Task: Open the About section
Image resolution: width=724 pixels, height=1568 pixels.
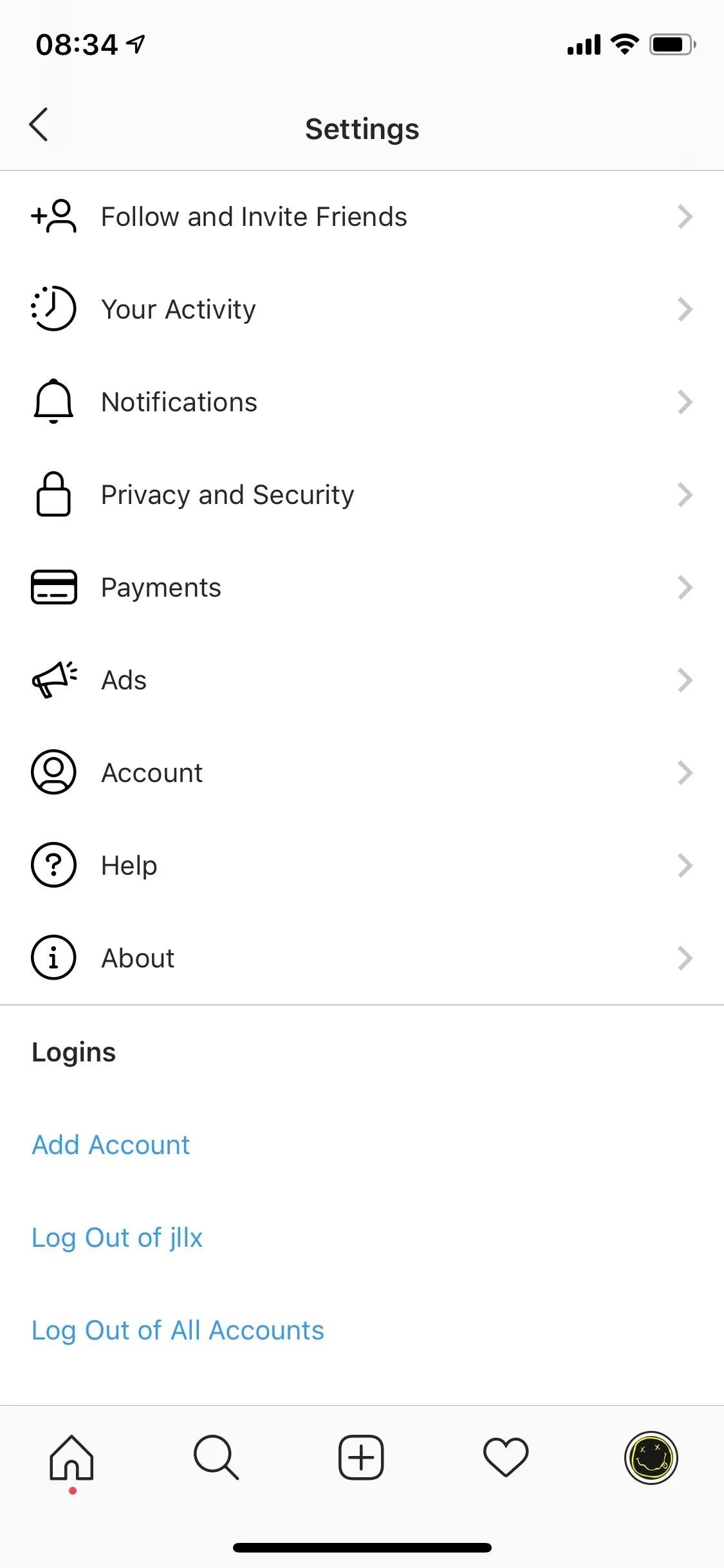Action: pos(362,958)
